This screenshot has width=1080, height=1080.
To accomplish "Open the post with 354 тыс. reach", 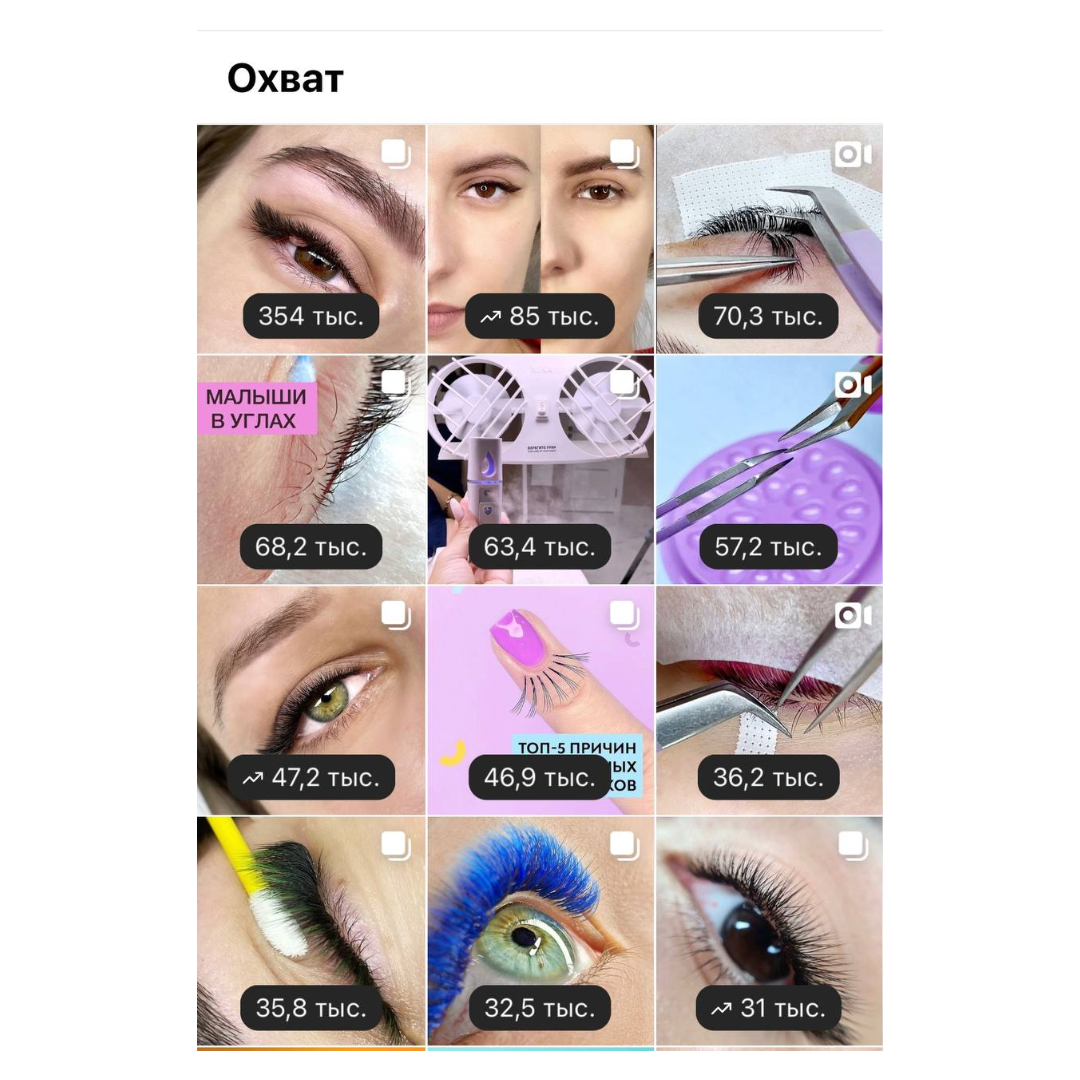I will [311, 239].
